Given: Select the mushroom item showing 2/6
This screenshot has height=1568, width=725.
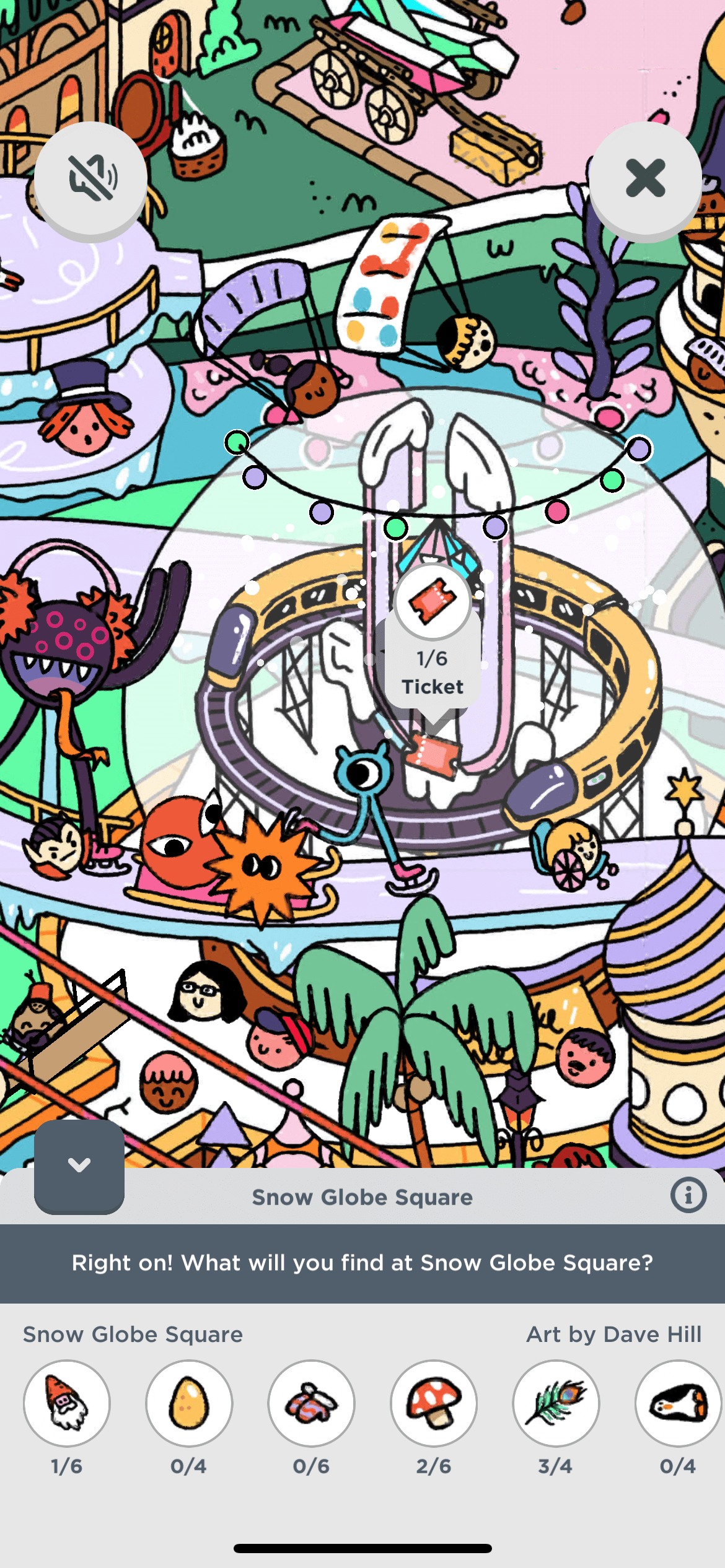Looking at the screenshot, I should [434, 1403].
